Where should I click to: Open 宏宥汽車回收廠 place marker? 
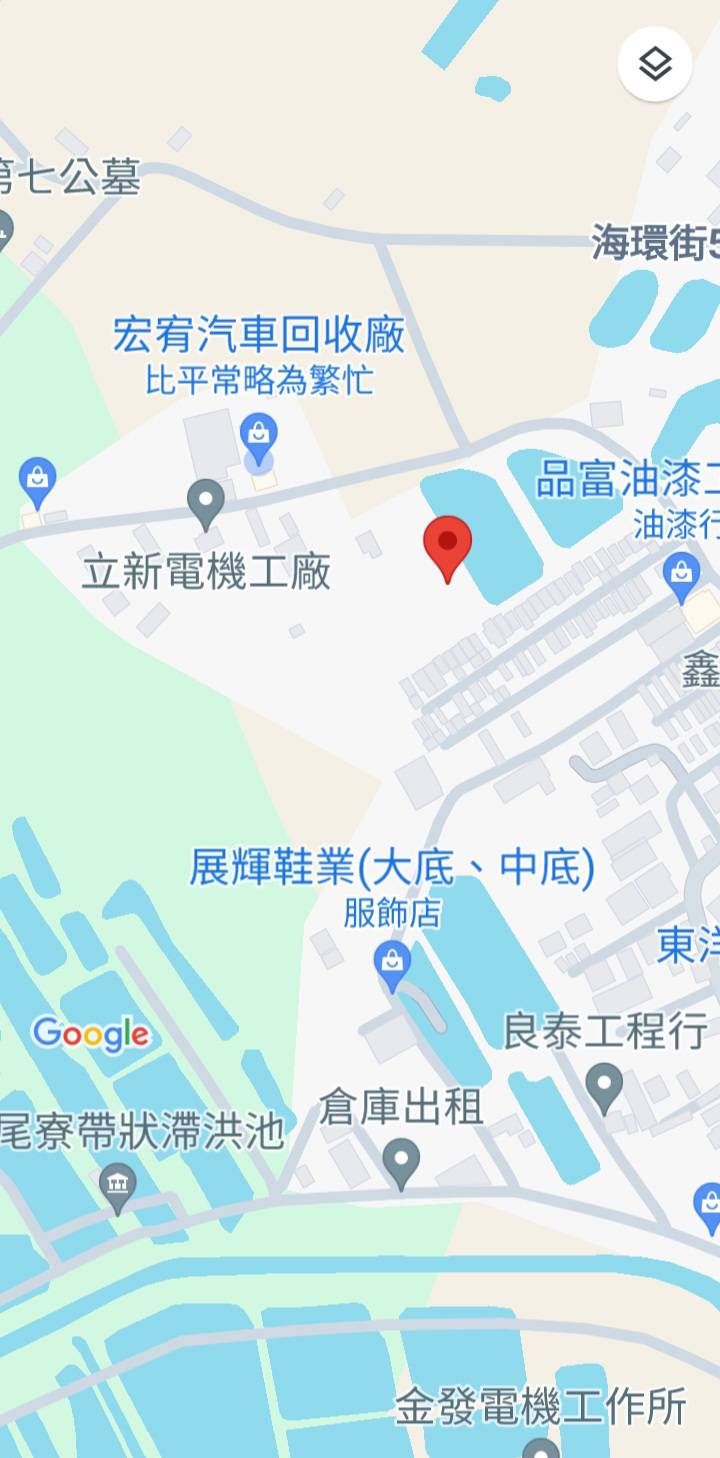coord(259,437)
